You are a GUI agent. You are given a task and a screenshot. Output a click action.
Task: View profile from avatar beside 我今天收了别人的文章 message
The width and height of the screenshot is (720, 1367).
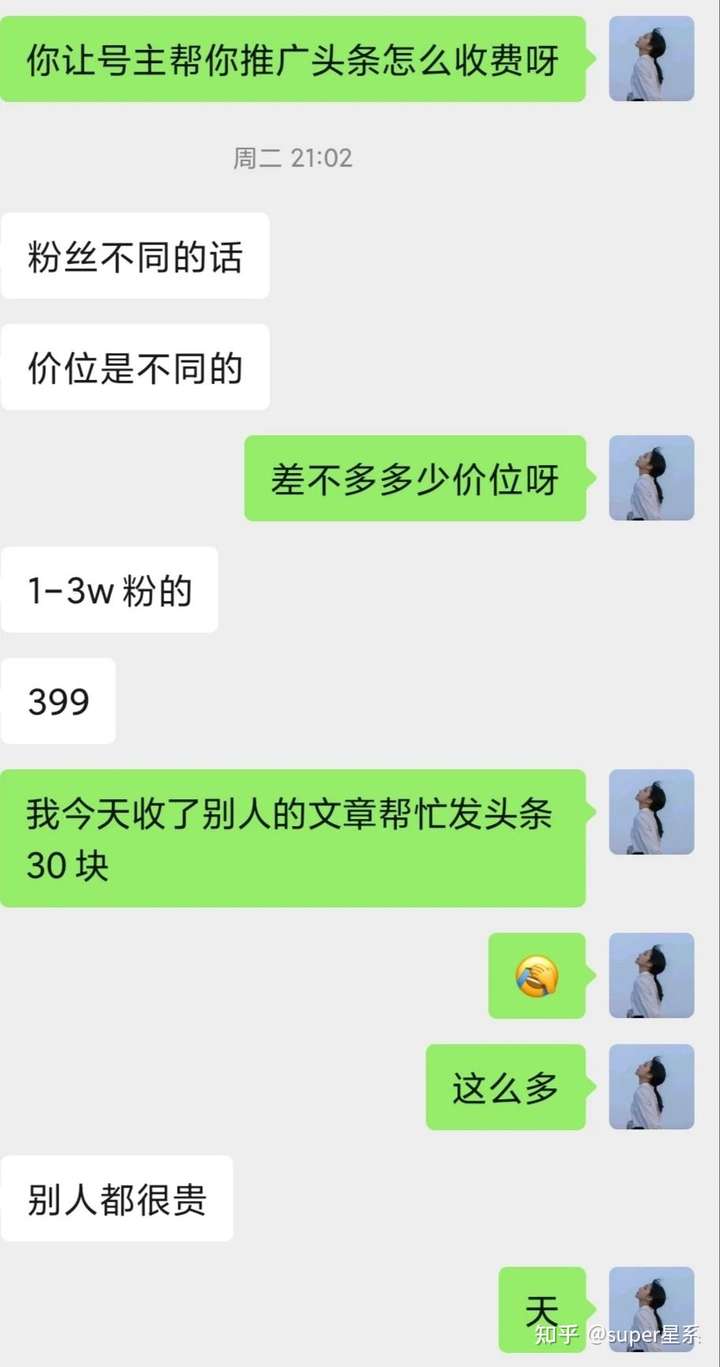(651, 811)
